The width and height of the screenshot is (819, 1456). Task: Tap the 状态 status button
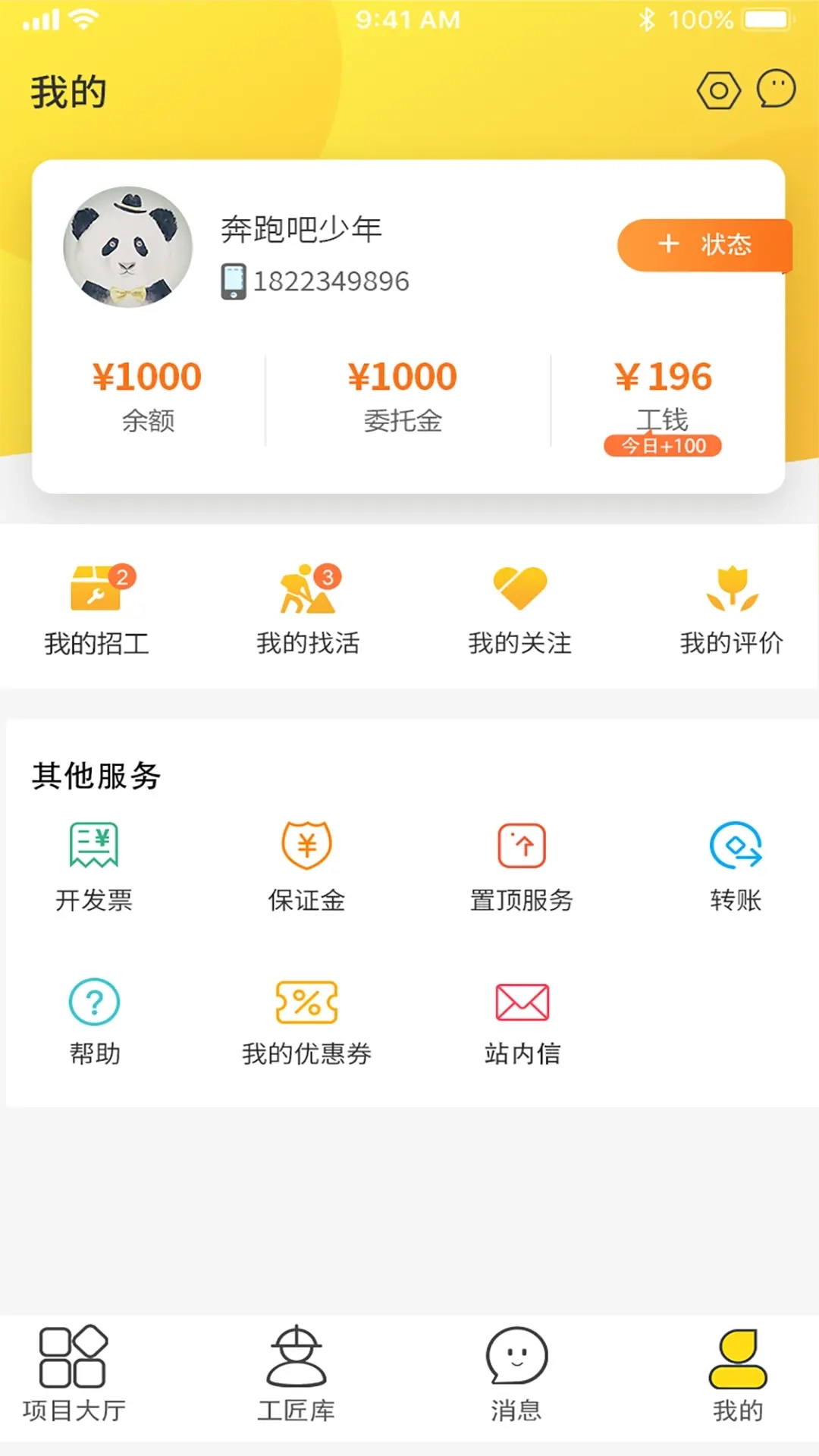pos(704,245)
